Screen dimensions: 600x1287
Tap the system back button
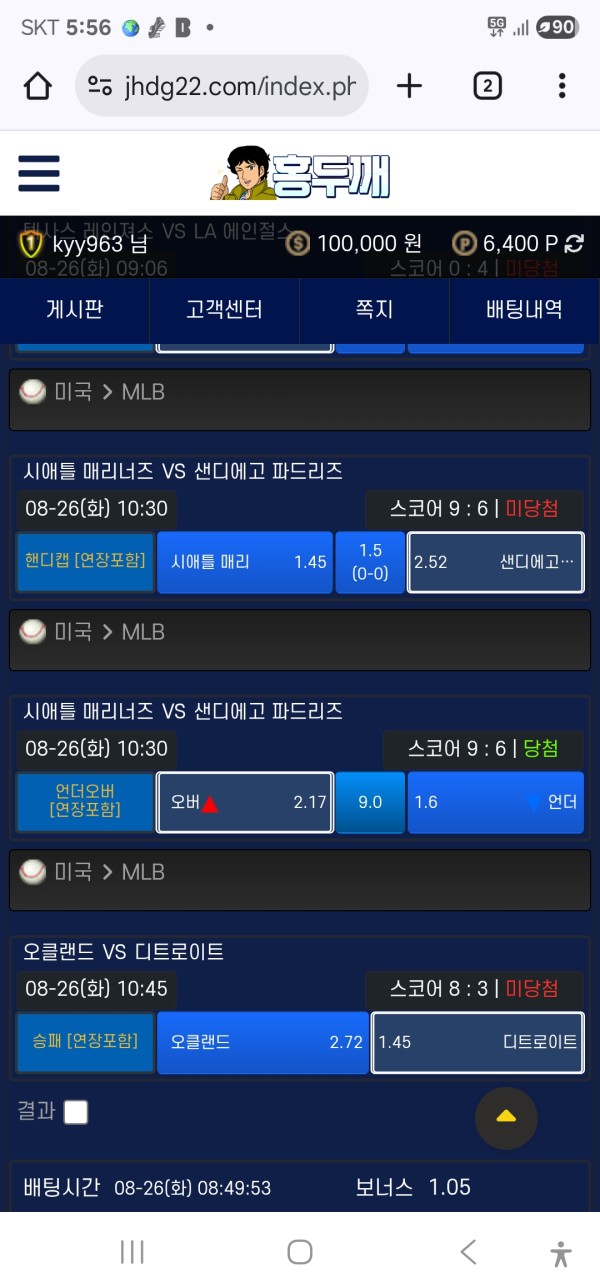(468, 1251)
